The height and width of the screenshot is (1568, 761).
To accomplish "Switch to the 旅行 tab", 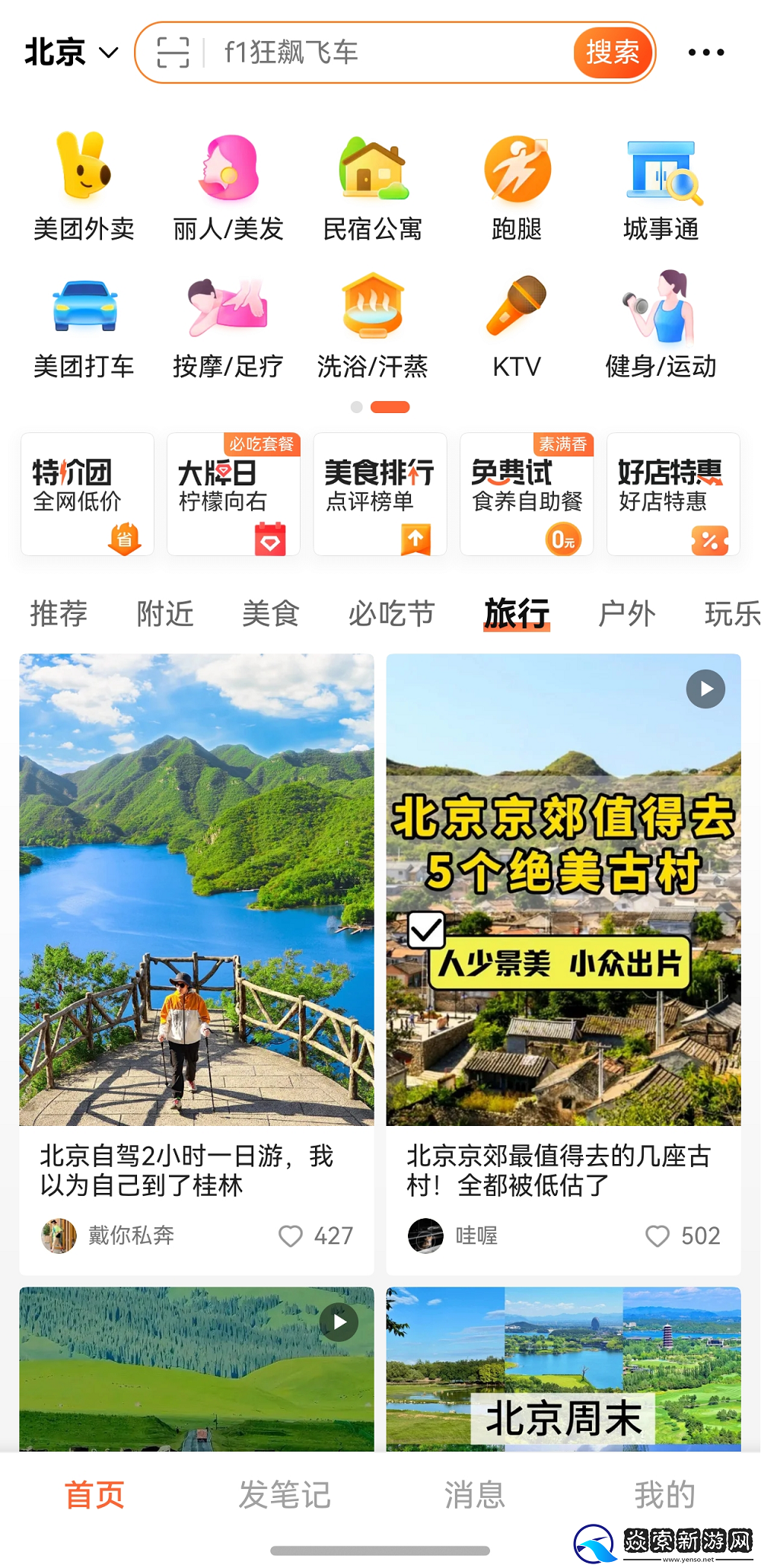I will pos(516,612).
